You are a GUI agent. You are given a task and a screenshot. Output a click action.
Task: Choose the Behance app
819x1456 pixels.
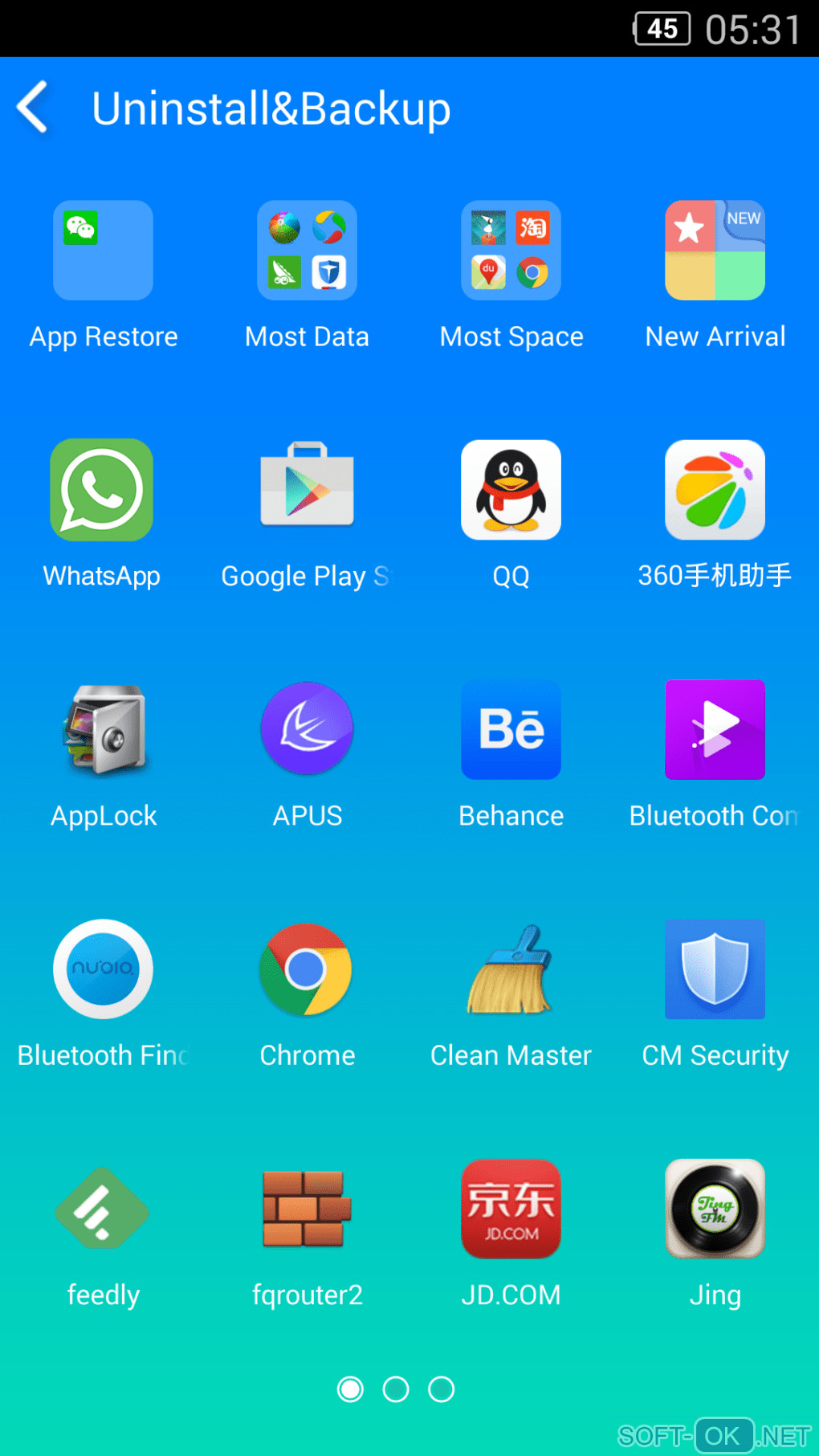coord(511,729)
